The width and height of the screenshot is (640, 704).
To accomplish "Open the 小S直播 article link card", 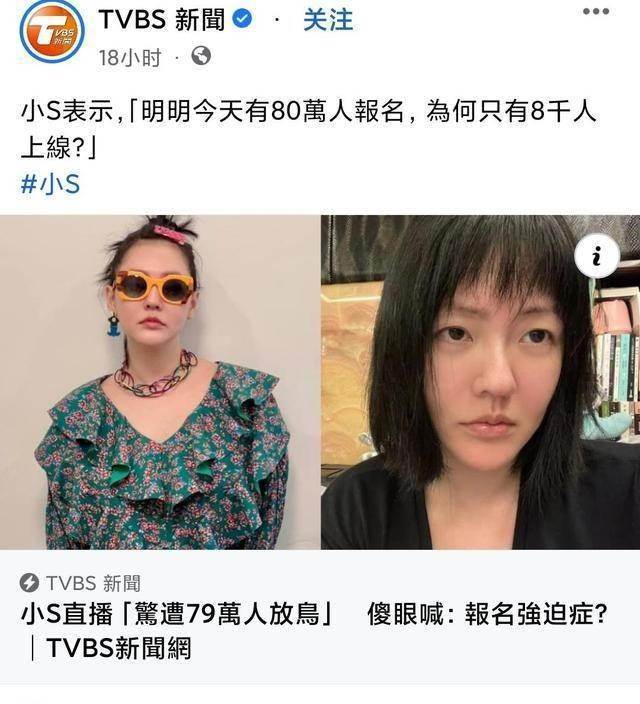I will pyautogui.click(x=320, y=382).
